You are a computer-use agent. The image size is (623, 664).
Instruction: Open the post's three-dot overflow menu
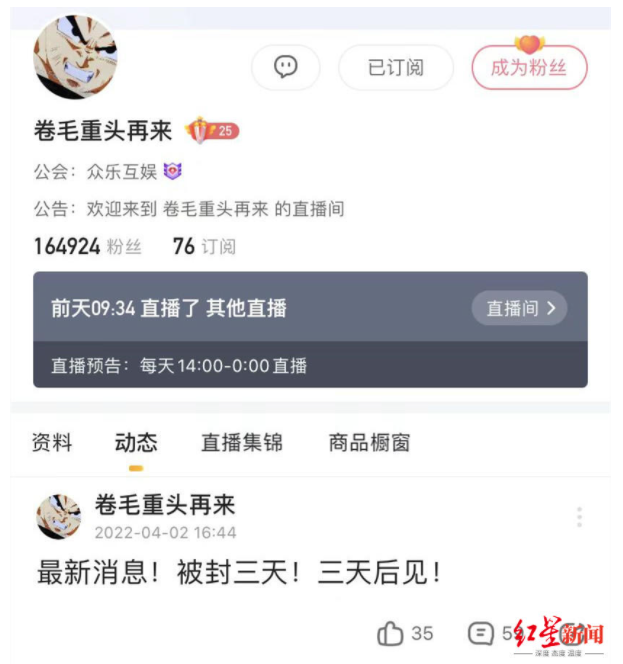coord(579,517)
